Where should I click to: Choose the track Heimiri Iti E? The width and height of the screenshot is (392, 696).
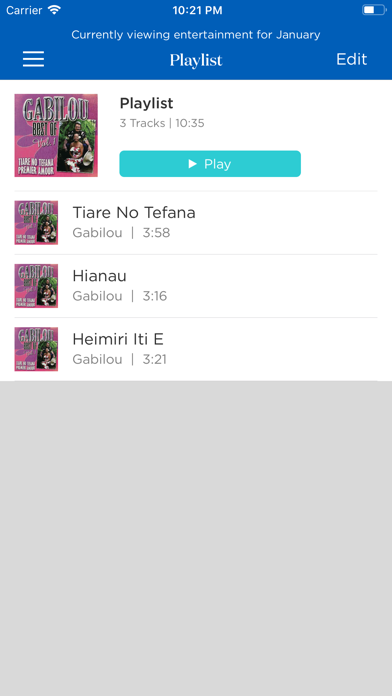[x=196, y=349]
